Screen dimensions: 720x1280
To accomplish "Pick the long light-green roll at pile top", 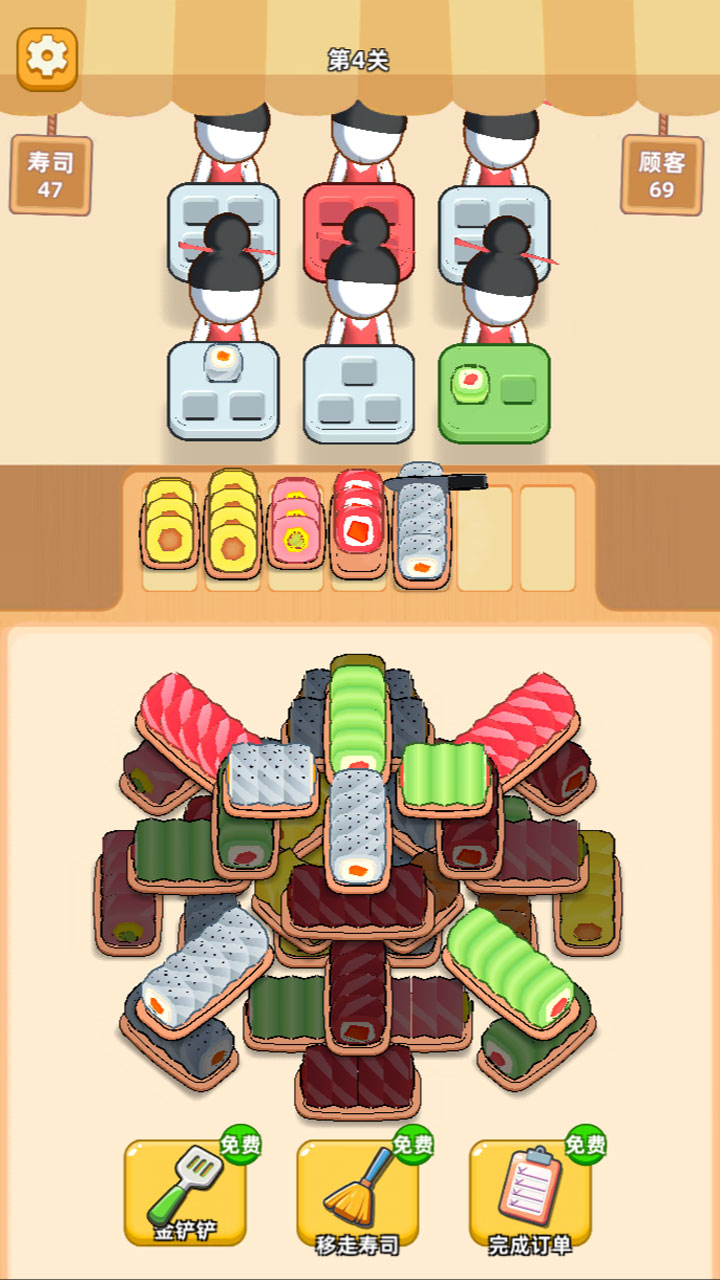I will (x=358, y=710).
